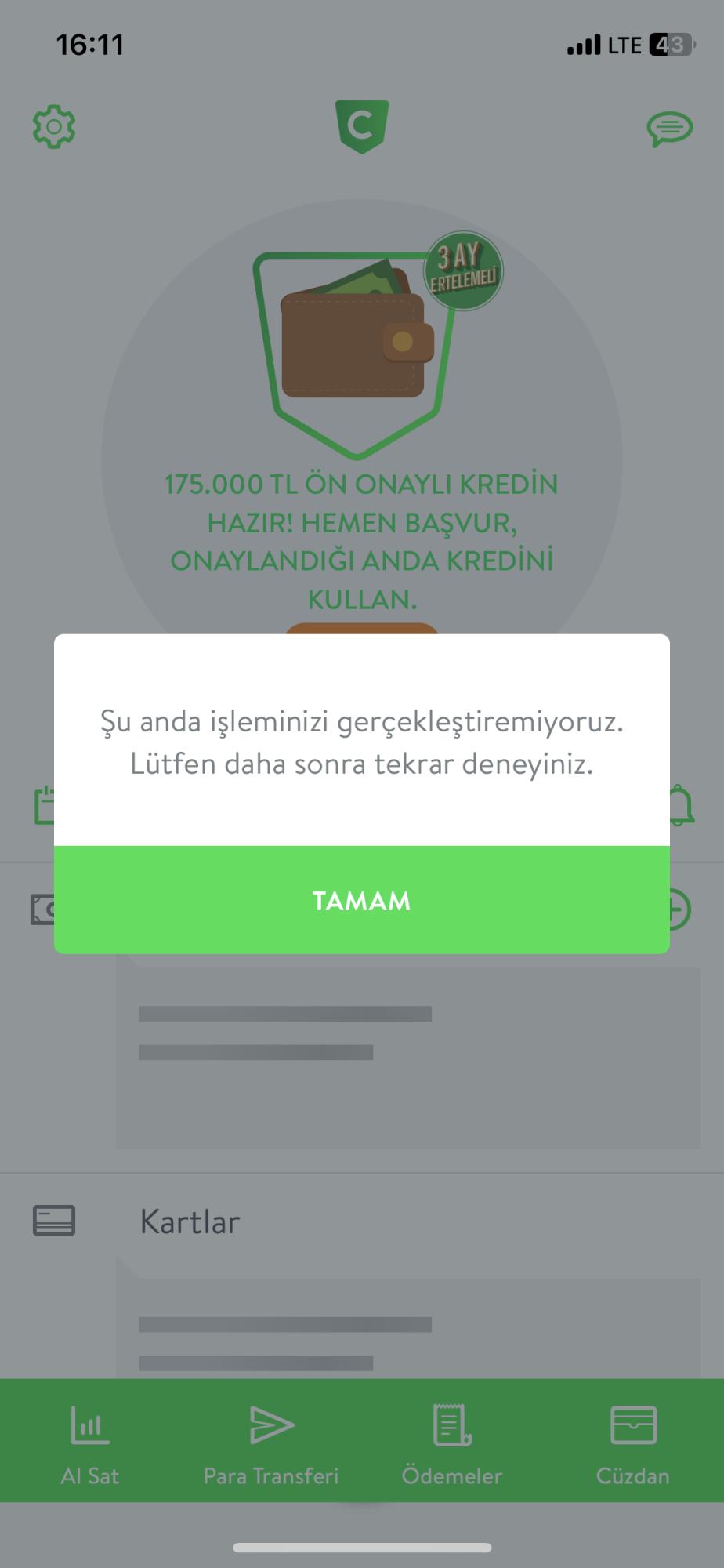
Task: Tap TAMAM to dismiss the error dialog
Action: coord(362,900)
